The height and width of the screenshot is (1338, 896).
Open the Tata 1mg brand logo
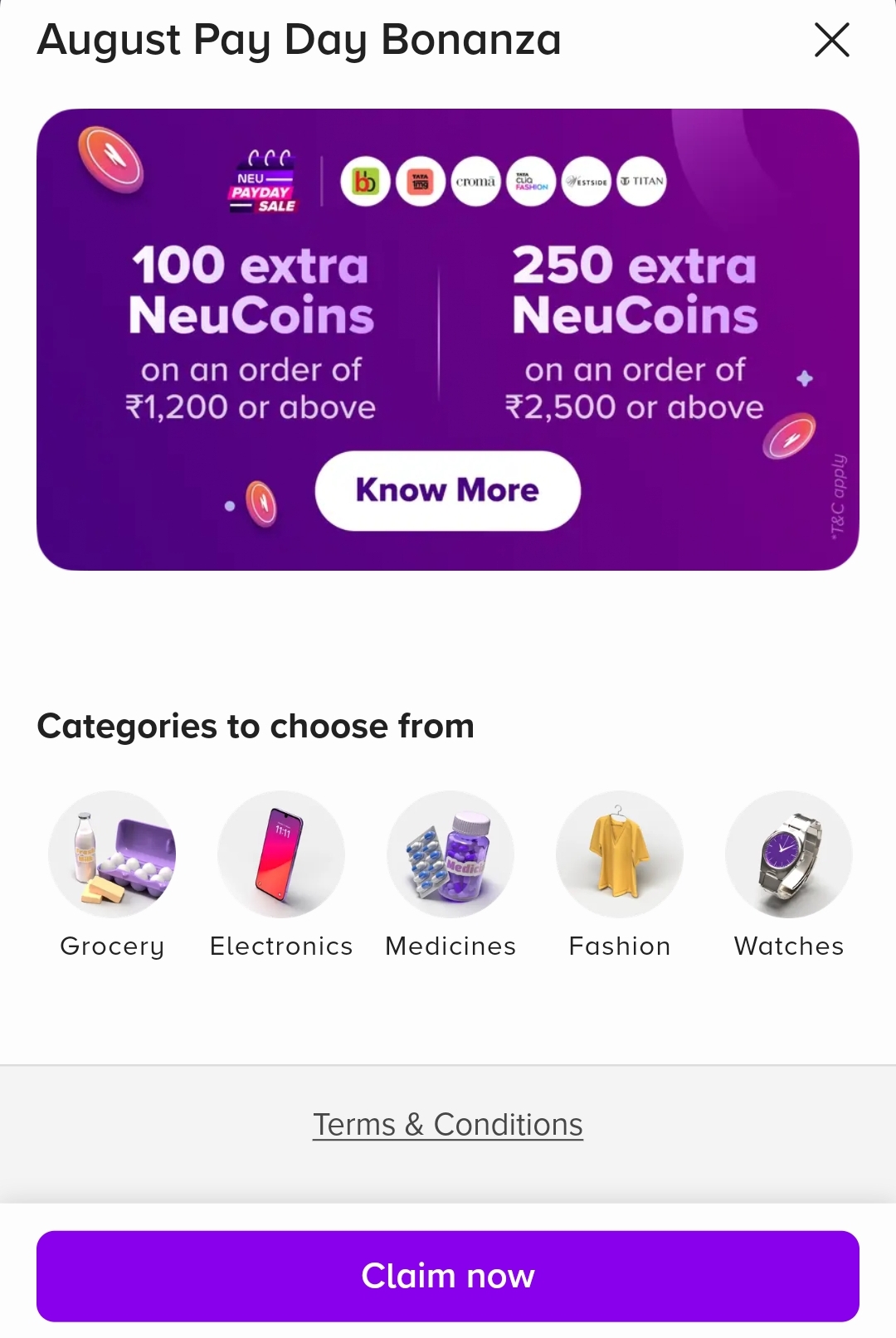point(419,181)
